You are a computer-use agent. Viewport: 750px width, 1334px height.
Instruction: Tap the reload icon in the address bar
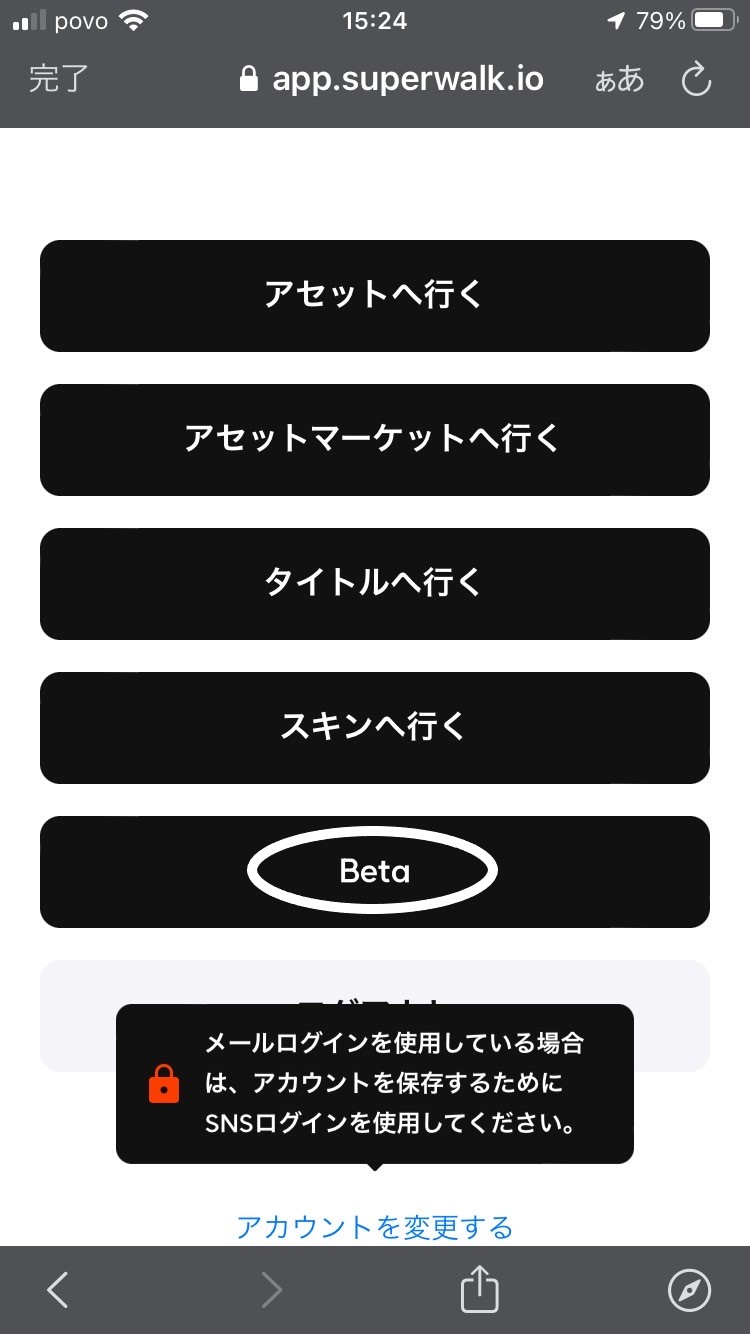pos(696,79)
